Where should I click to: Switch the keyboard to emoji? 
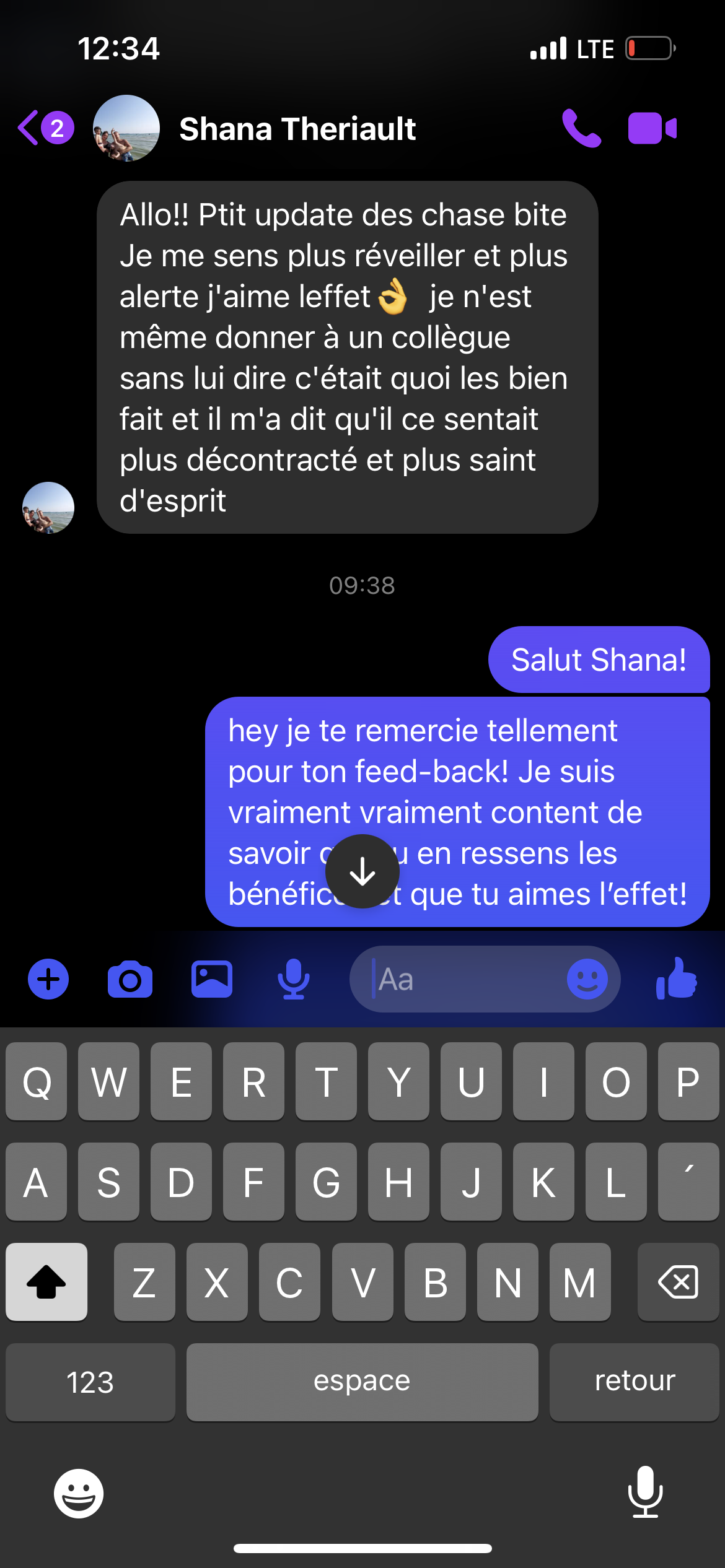(79, 1493)
